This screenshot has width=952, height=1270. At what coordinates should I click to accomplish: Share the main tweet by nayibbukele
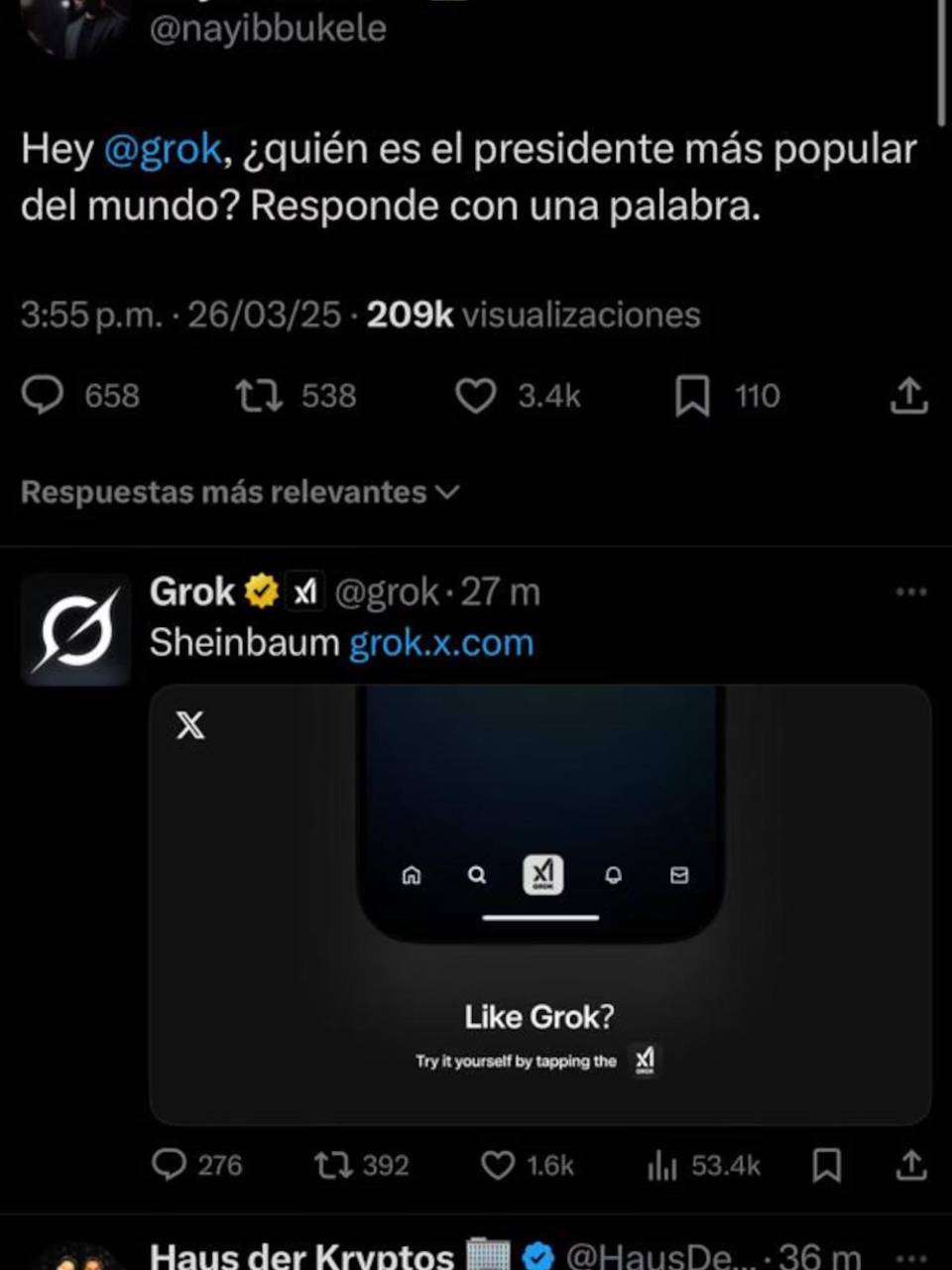coord(908,396)
